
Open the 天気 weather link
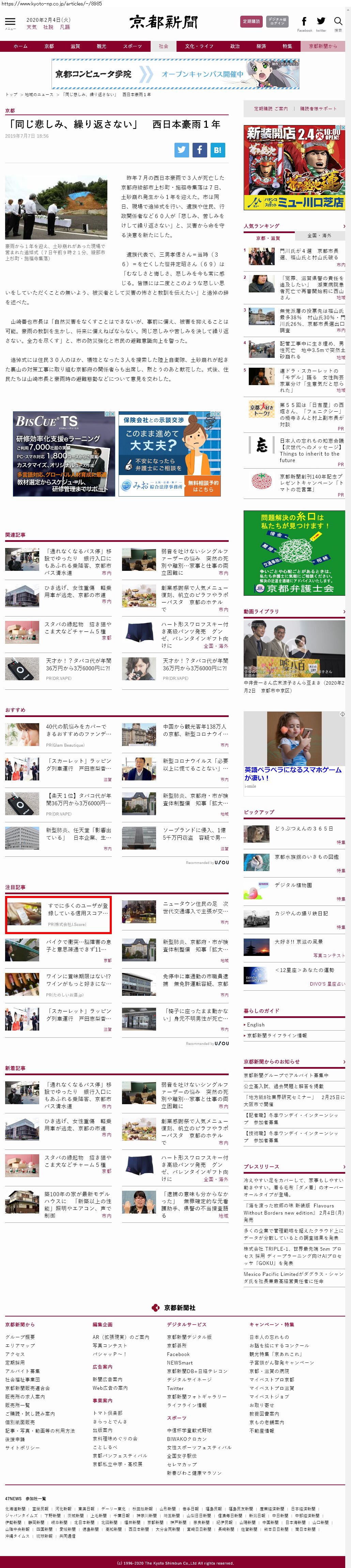31,27
